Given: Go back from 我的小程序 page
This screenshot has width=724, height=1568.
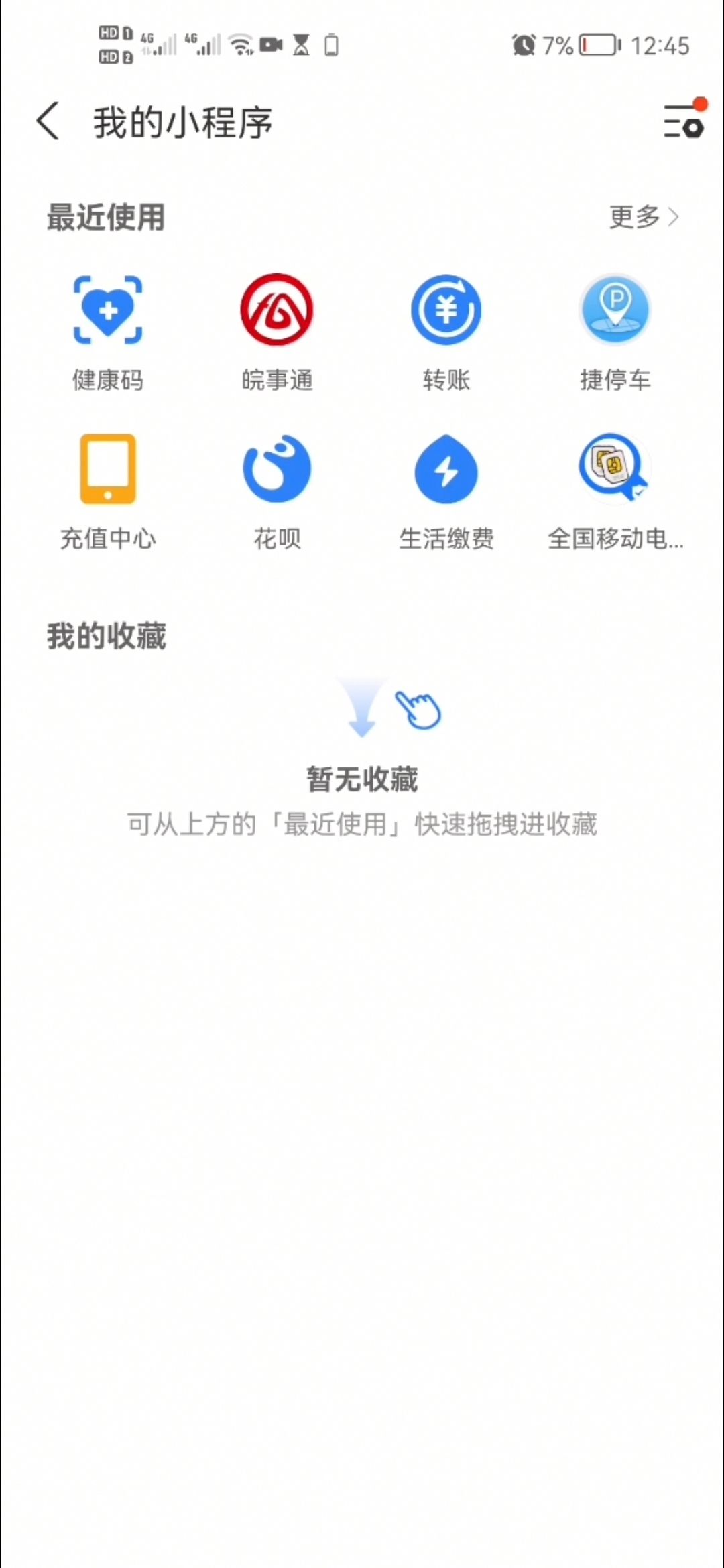Looking at the screenshot, I should pyautogui.click(x=48, y=122).
